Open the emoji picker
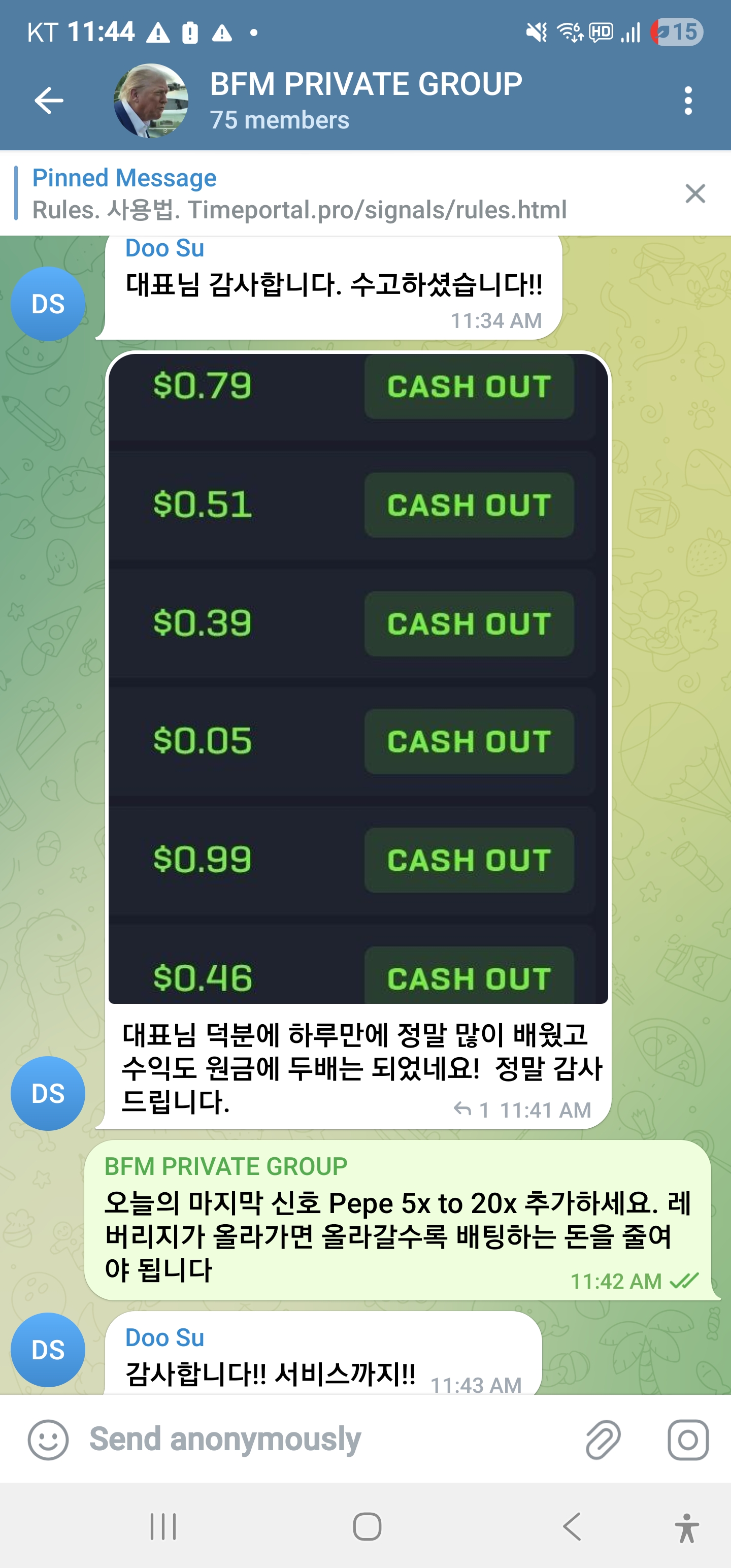731x1568 pixels. tap(48, 1440)
